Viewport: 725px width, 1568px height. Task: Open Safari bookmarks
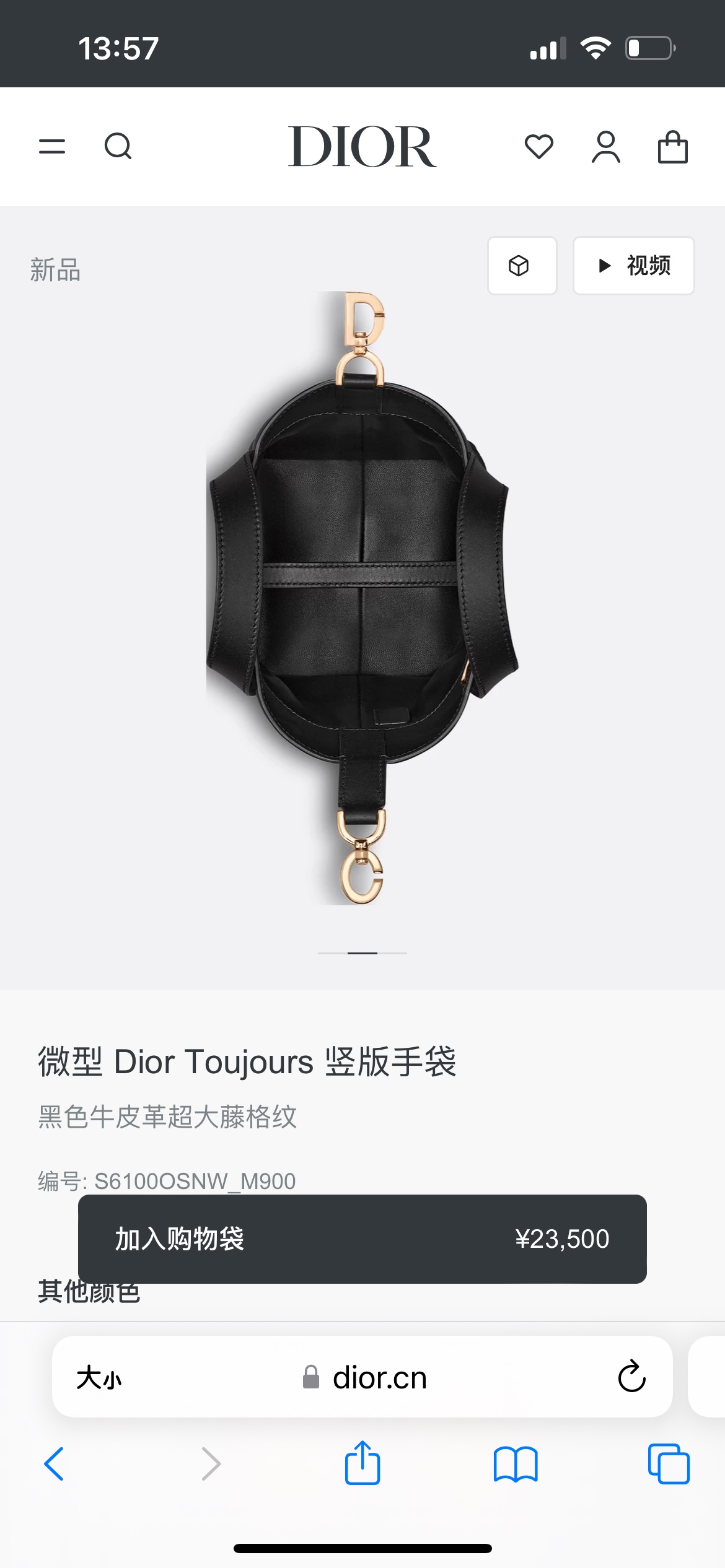tap(516, 1464)
